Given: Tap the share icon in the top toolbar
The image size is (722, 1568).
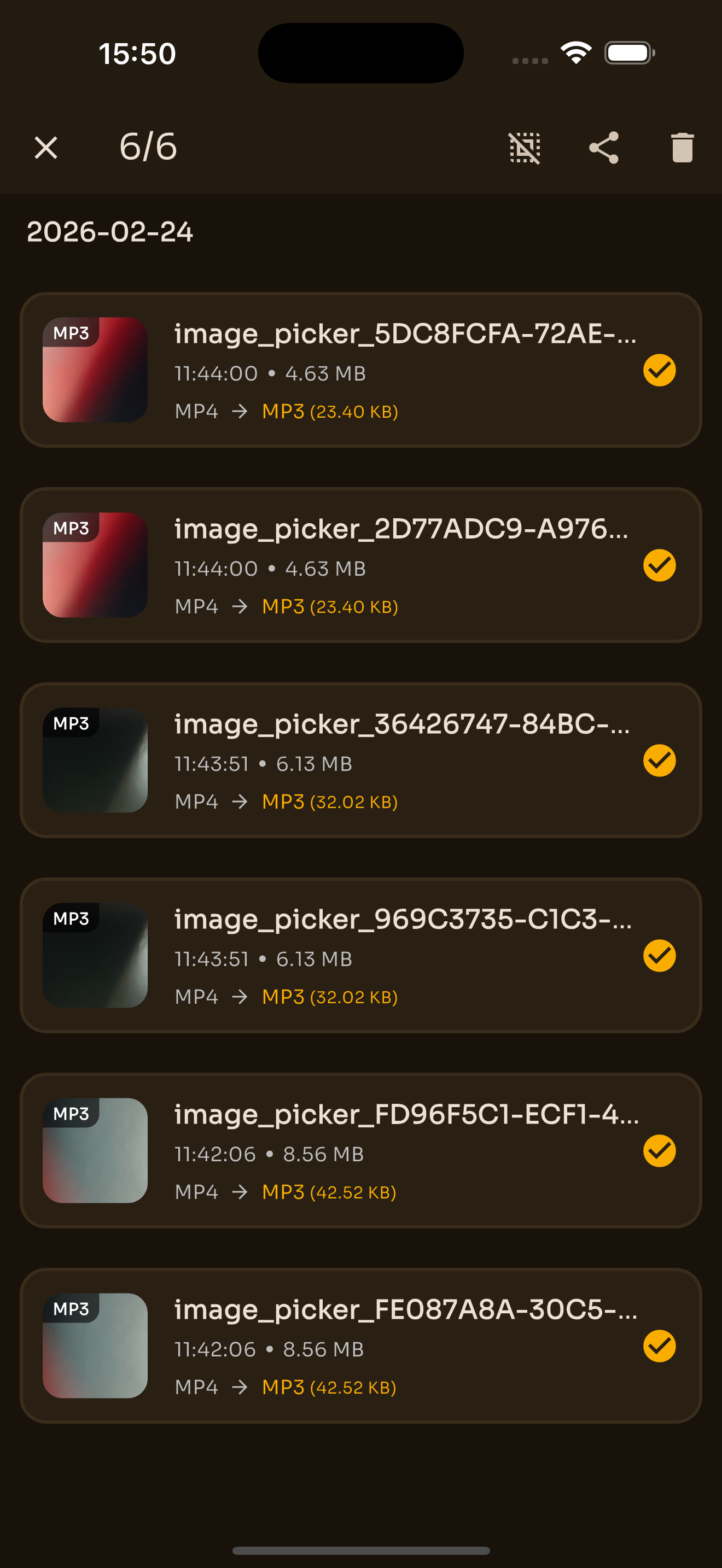Looking at the screenshot, I should tap(604, 148).
